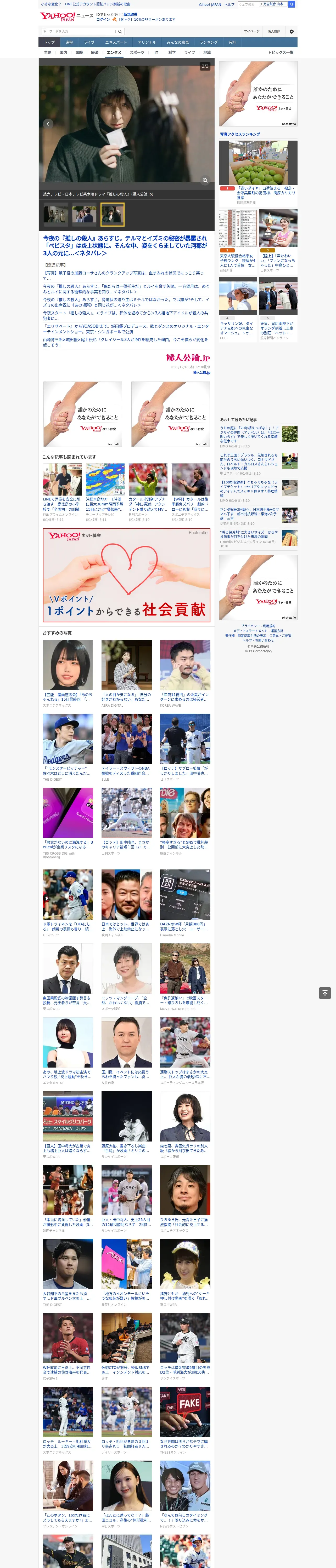
Task: Open トピックス一覧
Action: click(x=281, y=52)
